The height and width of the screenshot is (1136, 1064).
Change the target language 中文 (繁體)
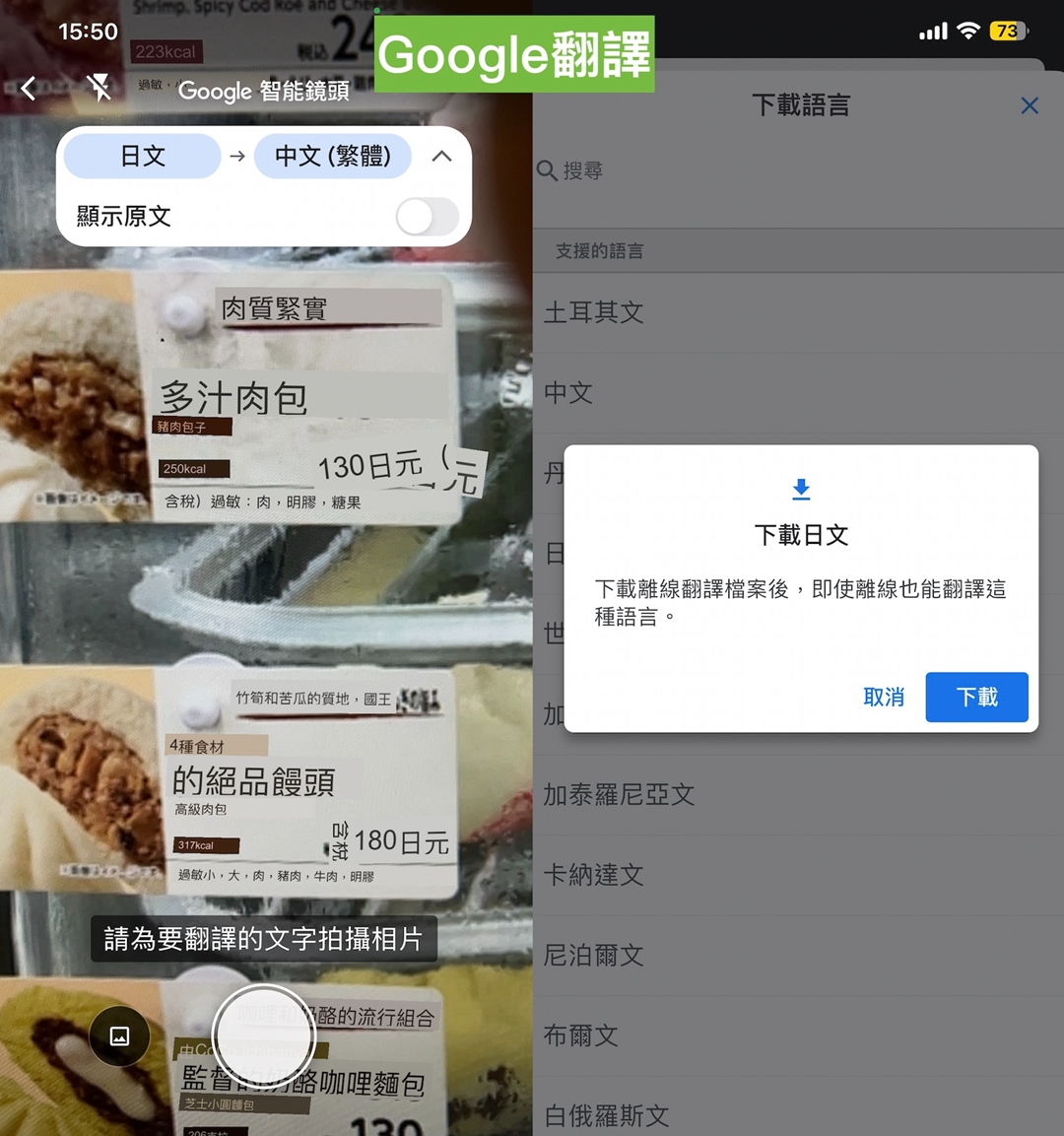click(x=332, y=156)
